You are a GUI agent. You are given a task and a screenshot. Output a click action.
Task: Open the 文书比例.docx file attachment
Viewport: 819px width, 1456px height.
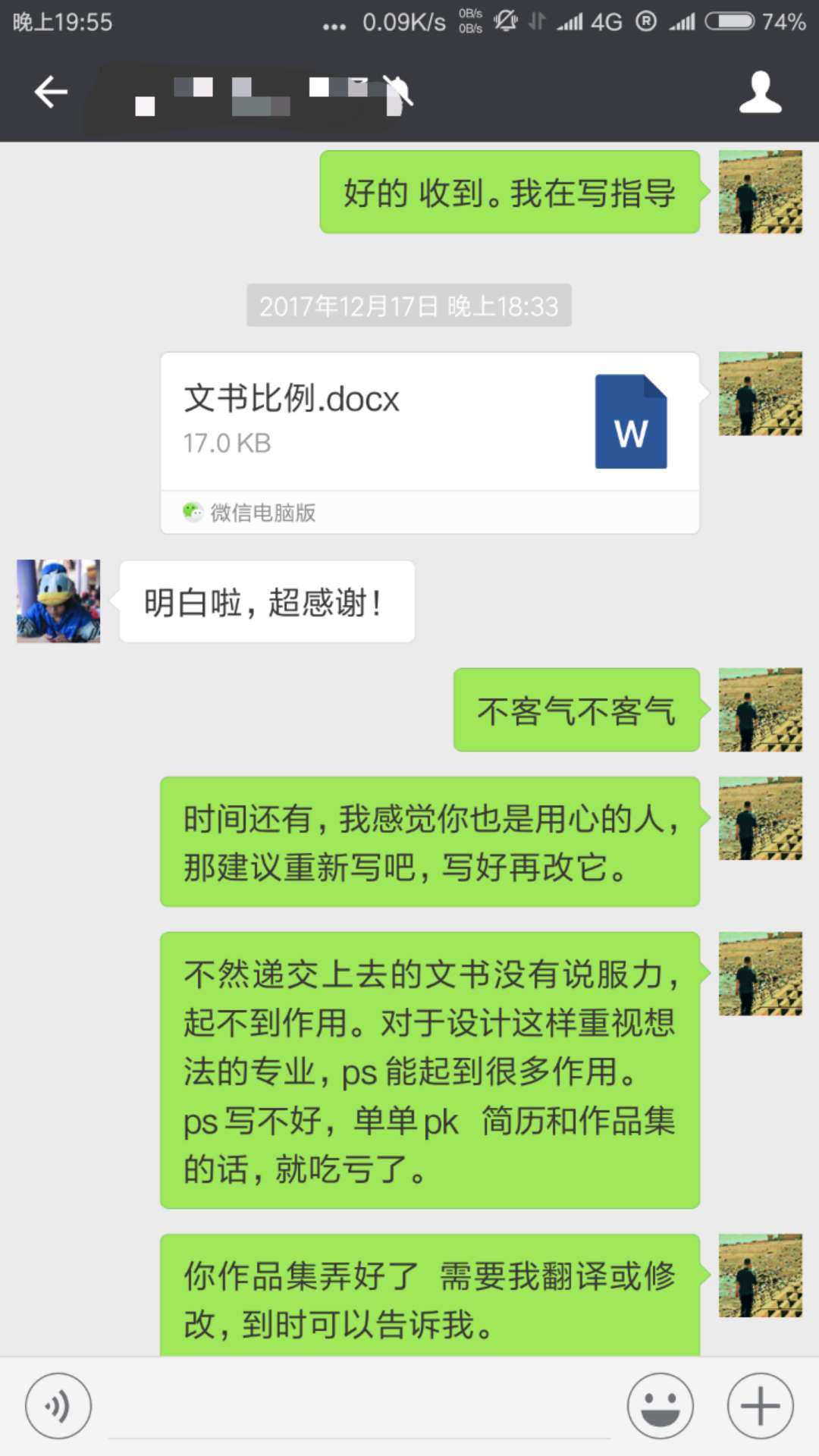point(429,422)
